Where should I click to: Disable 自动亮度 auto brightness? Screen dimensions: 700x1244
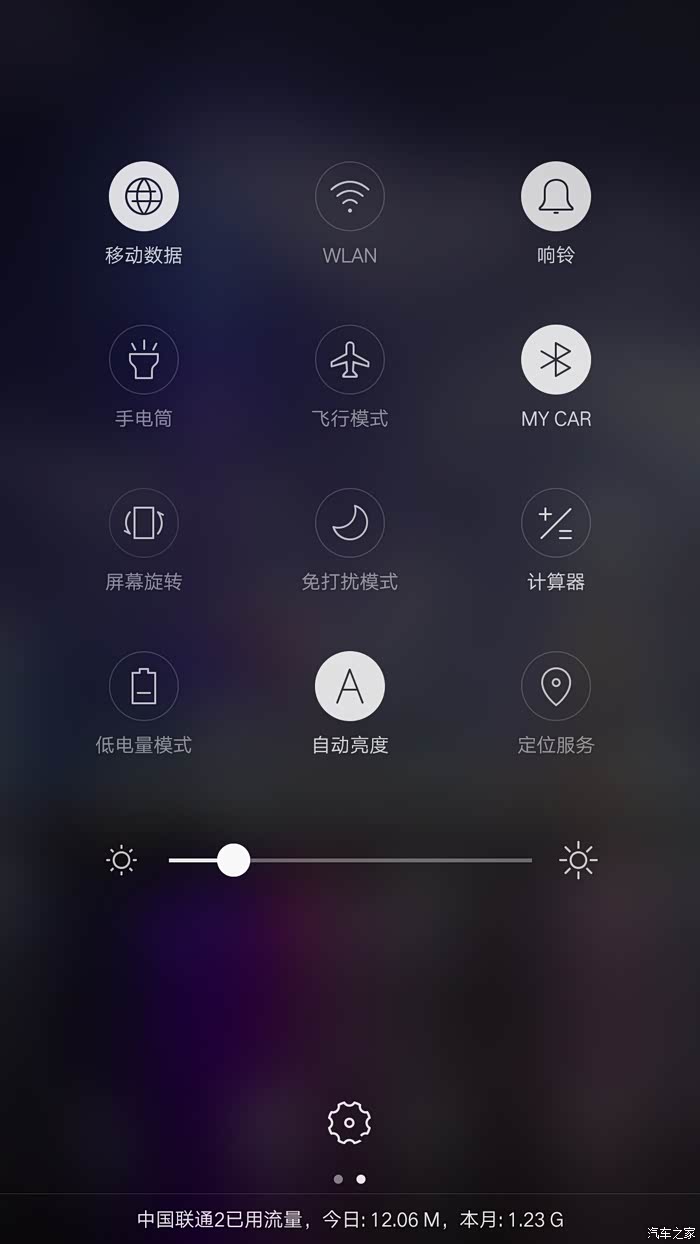350,686
